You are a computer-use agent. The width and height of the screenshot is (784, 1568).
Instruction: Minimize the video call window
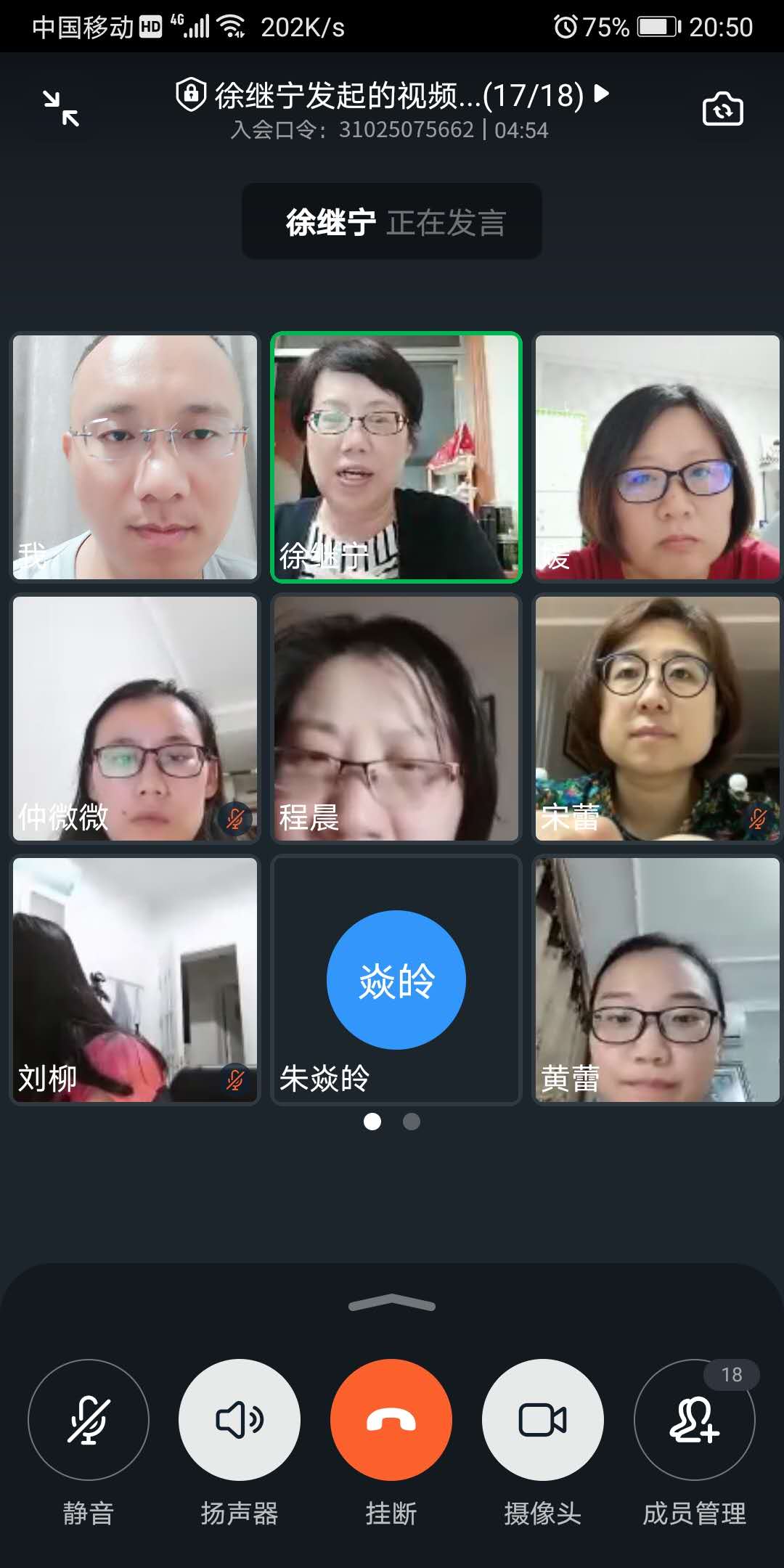[x=61, y=109]
